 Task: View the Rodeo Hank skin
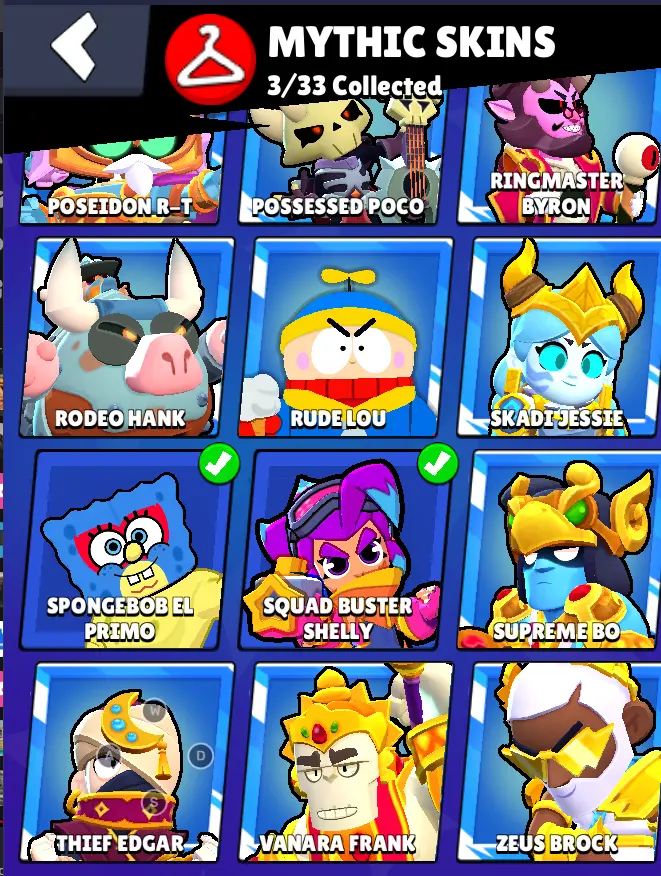click(126, 338)
